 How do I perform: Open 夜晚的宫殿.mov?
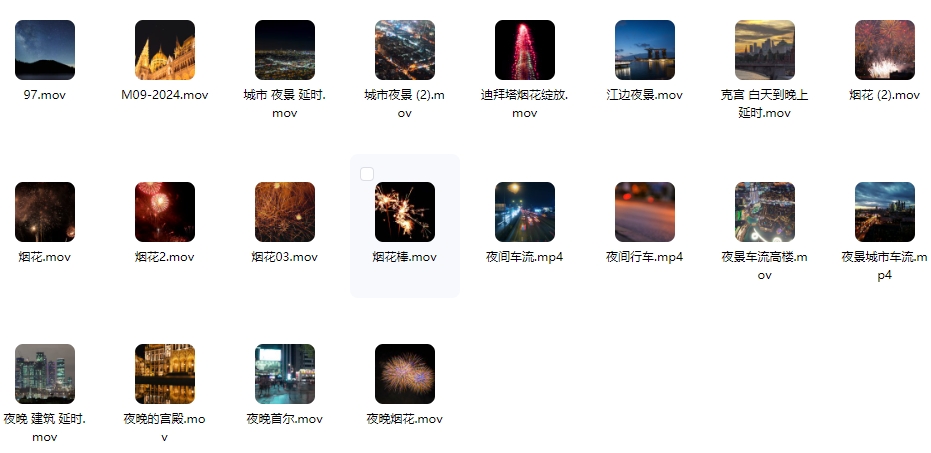(x=165, y=374)
